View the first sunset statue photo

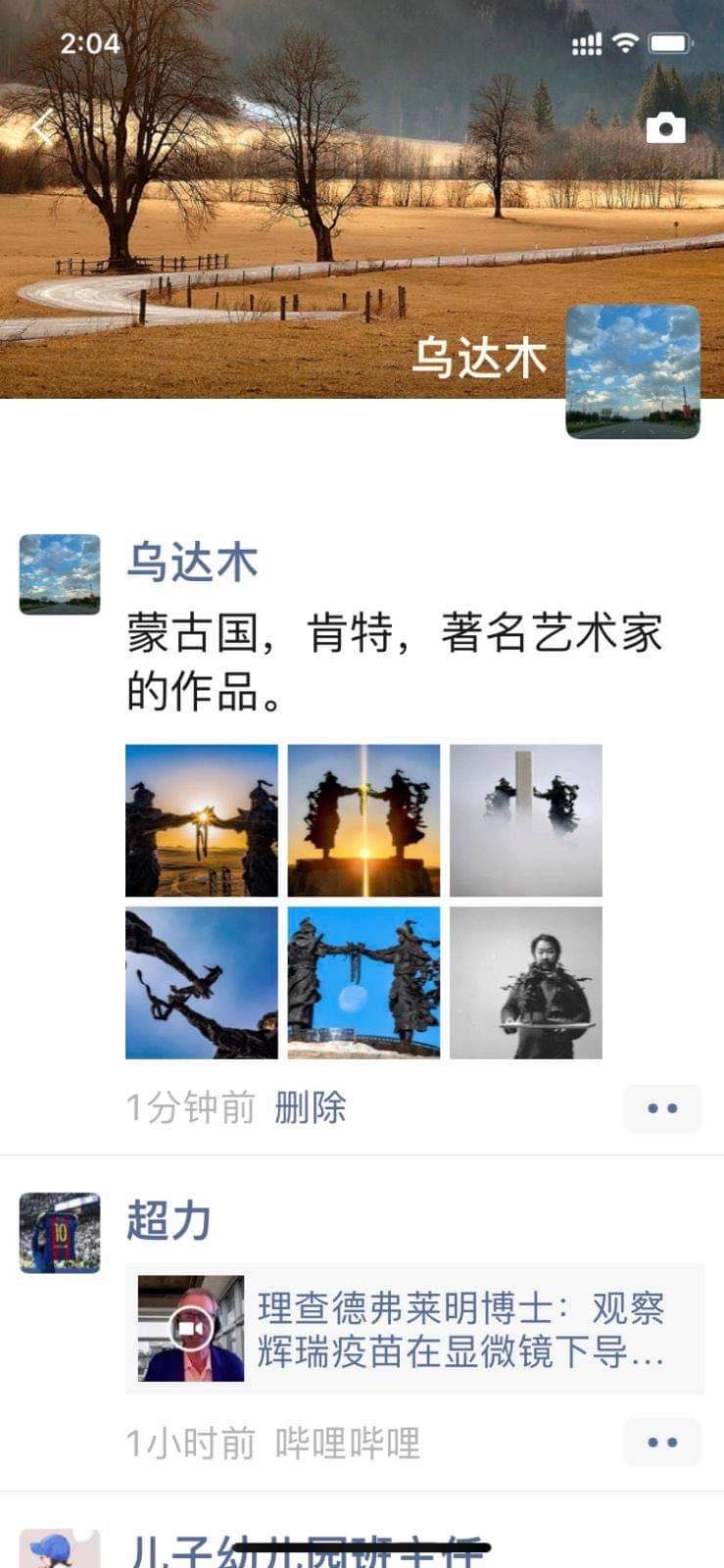tap(202, 820)
